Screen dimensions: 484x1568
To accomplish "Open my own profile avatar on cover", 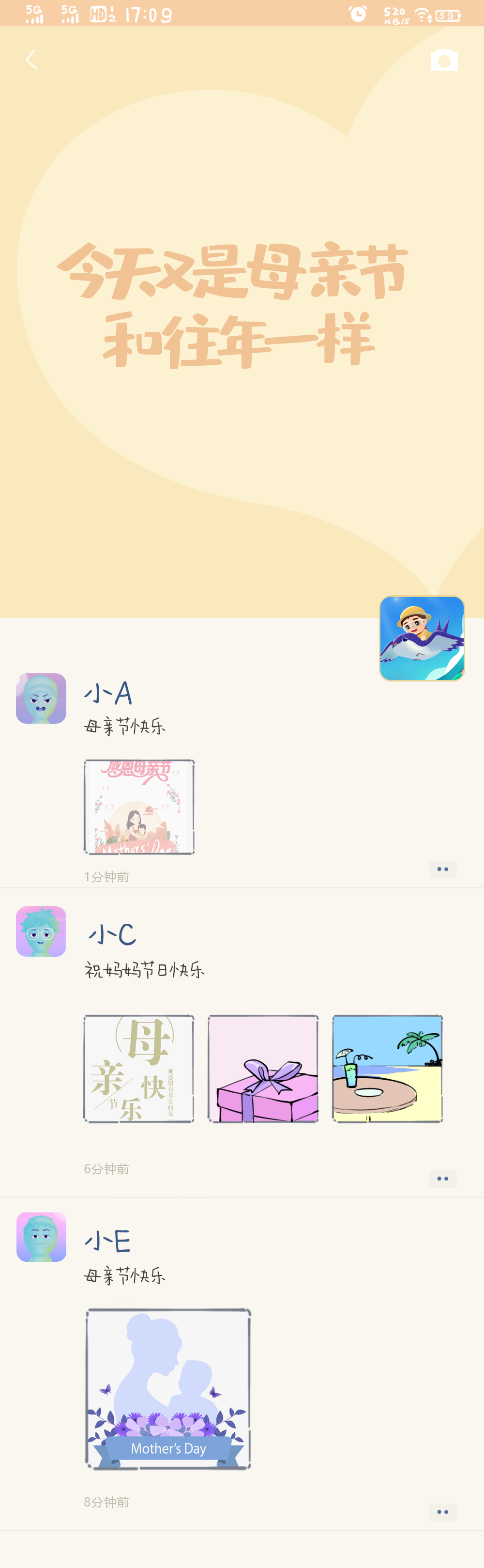I will pyautogui.click(x=422, y=638).
